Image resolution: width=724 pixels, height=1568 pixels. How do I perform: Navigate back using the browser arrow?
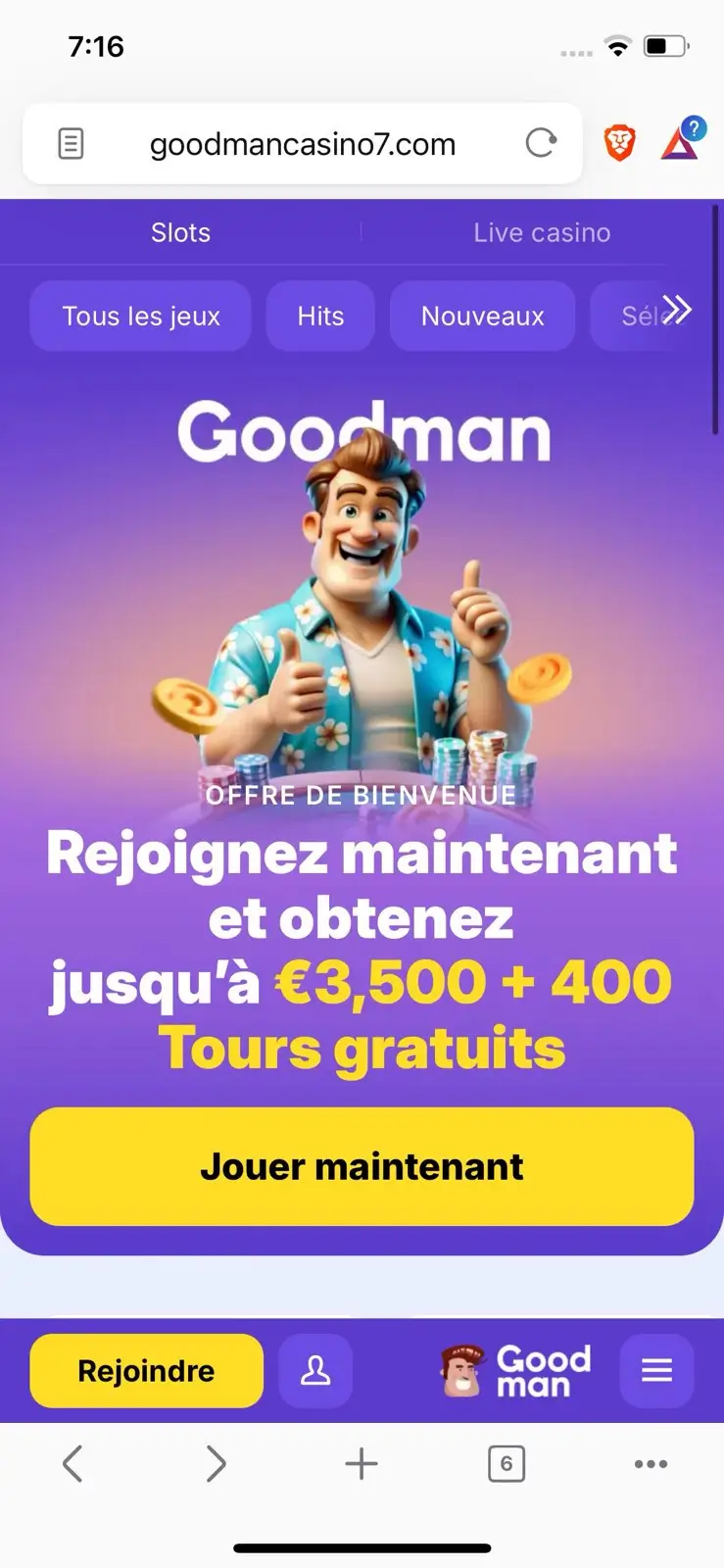72,1463
